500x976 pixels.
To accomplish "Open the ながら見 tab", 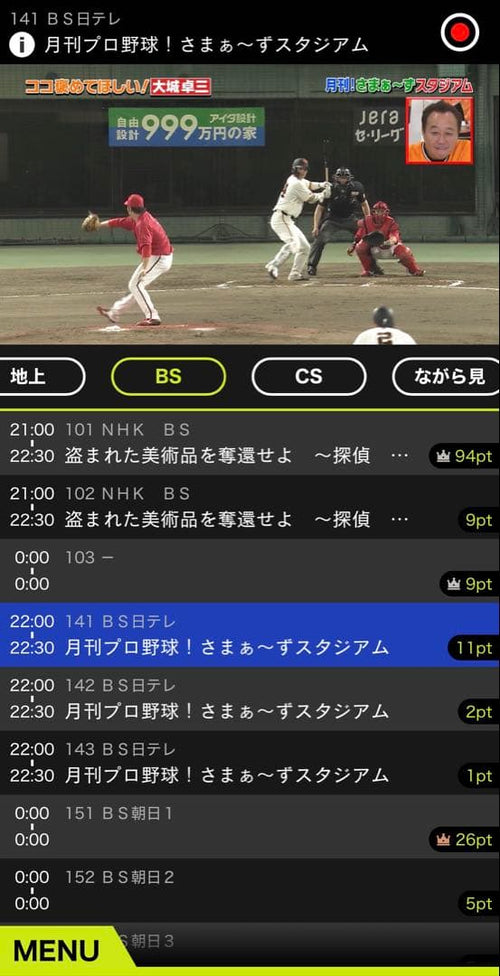I will (446, 377).
